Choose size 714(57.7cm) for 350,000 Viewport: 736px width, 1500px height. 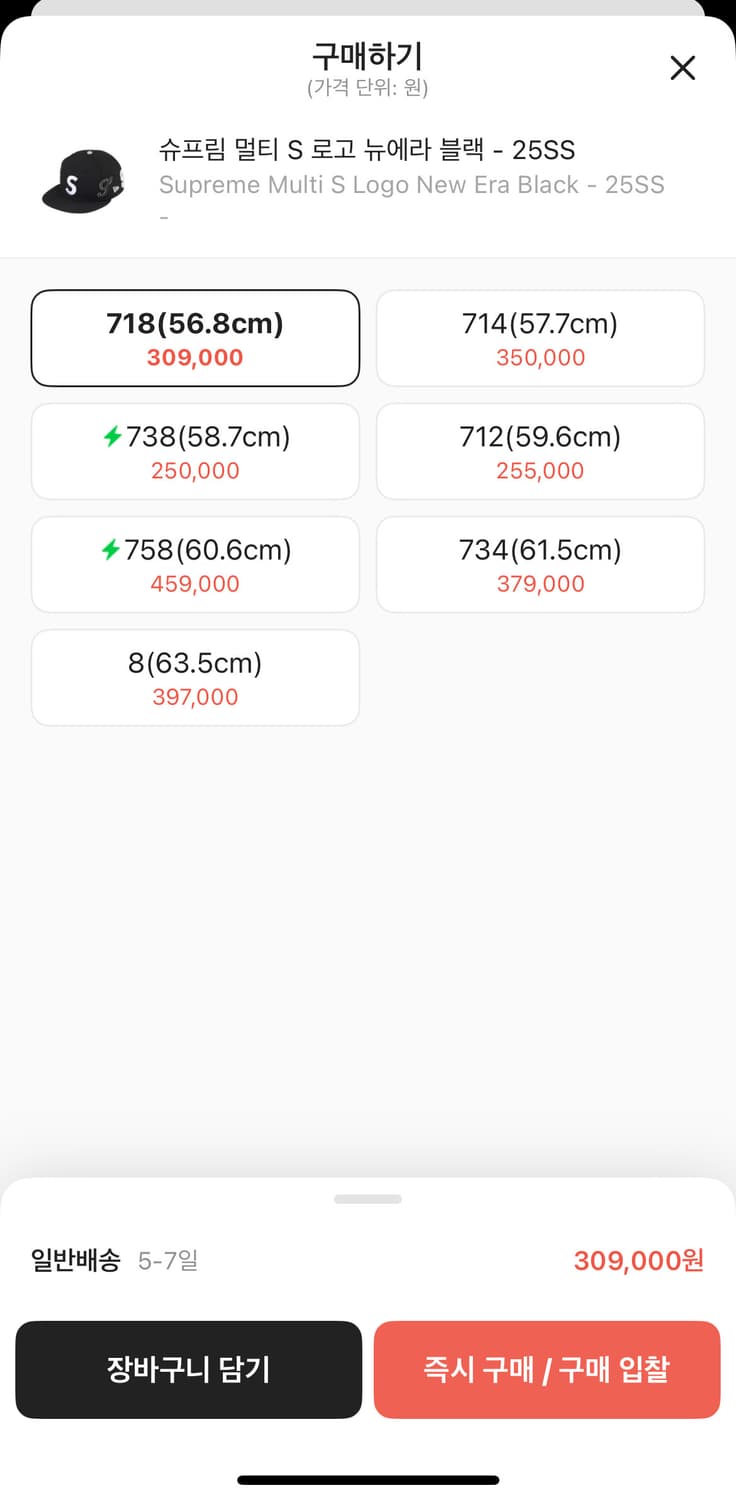[540, 338]
